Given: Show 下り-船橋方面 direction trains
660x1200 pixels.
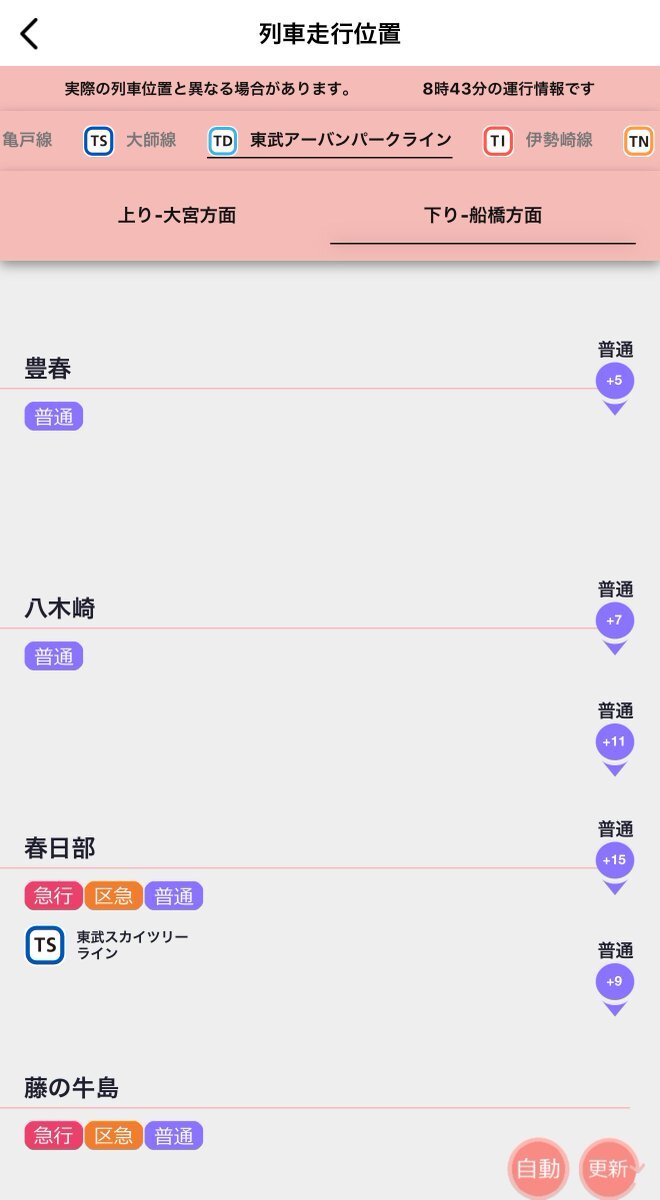Looking at the screenshot, I should 483,215.
